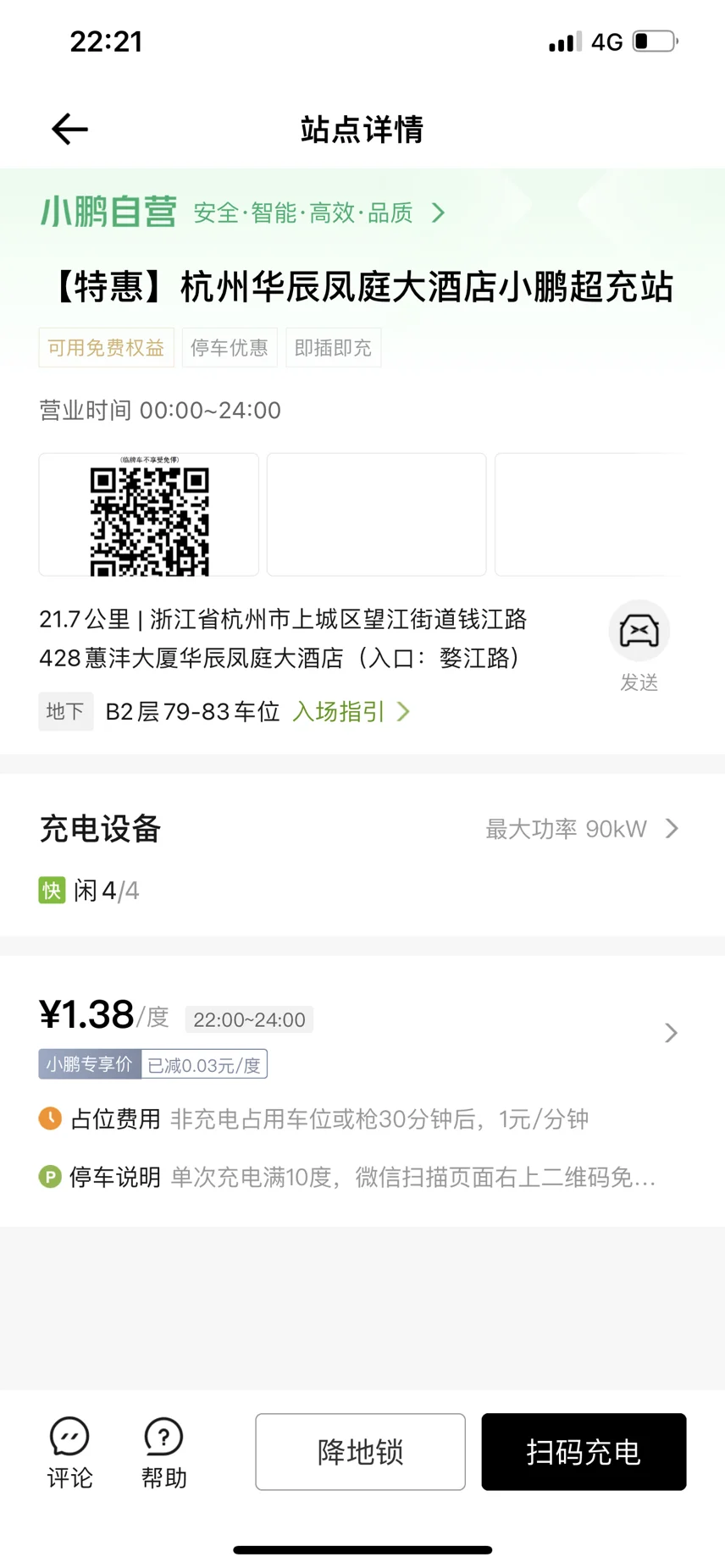Open 停车说明 parking instructions row
The height and width of the screenshot is (1568, 725).
[x=347, y=1177]
